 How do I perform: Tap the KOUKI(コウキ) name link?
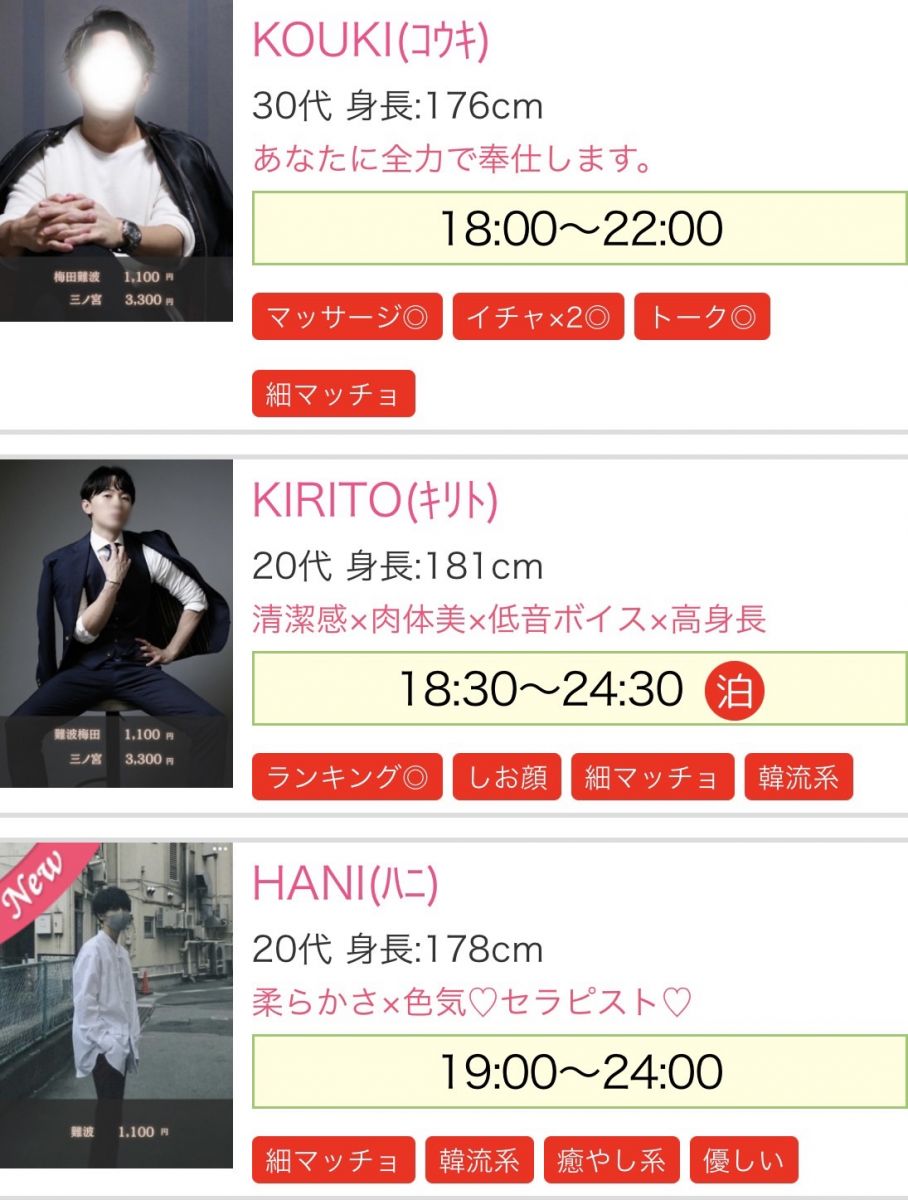[370, 41]
